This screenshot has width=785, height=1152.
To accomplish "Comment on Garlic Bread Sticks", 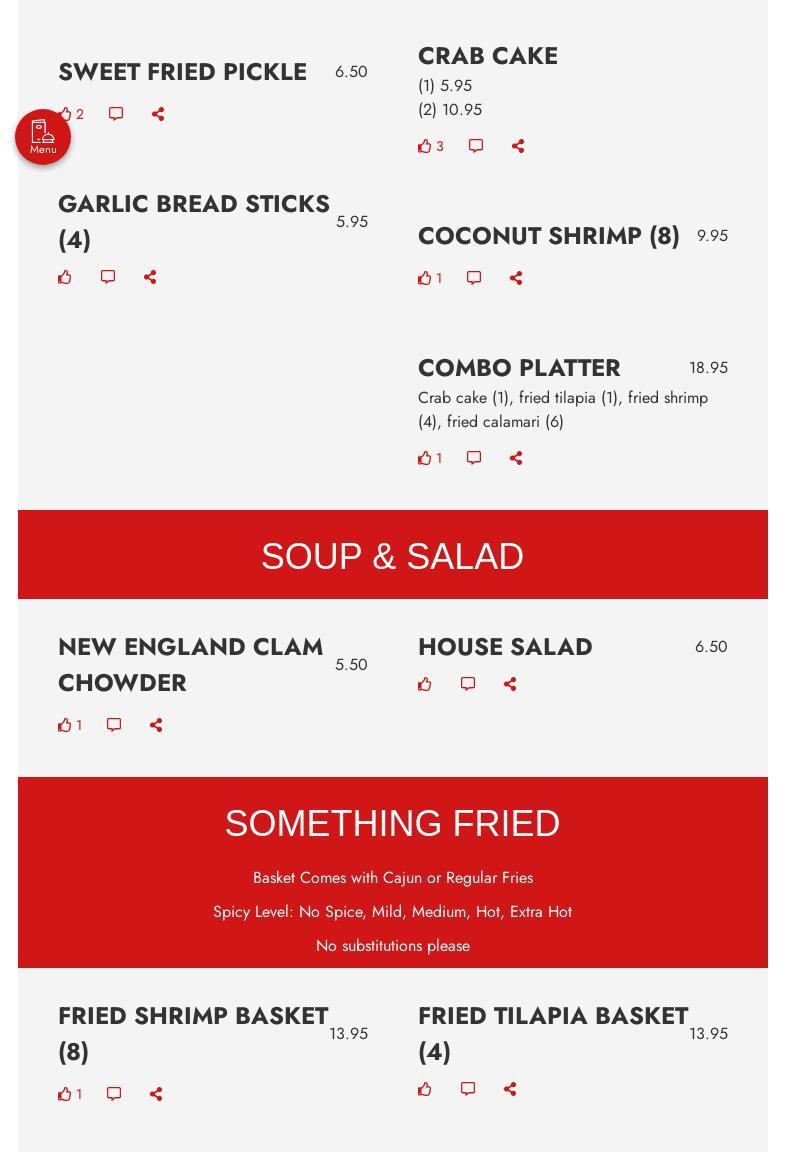I will point(108,277).
